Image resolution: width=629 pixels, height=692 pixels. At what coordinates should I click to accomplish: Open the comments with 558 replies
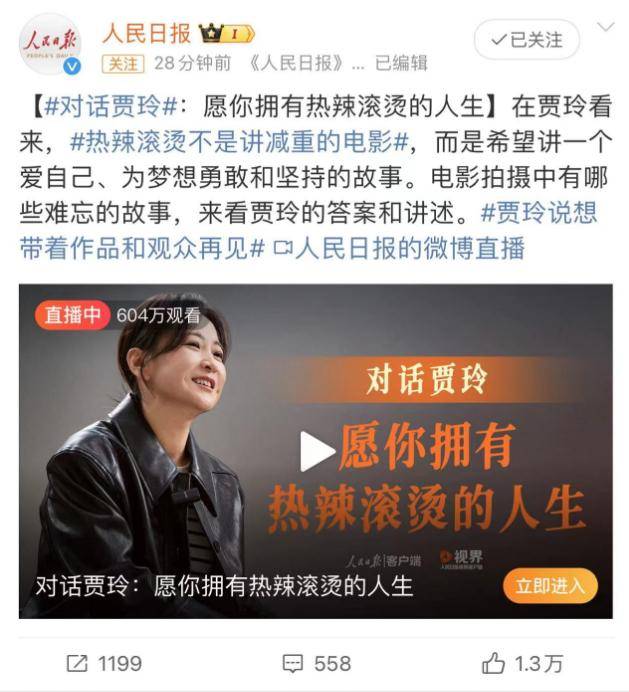(316, 663)
